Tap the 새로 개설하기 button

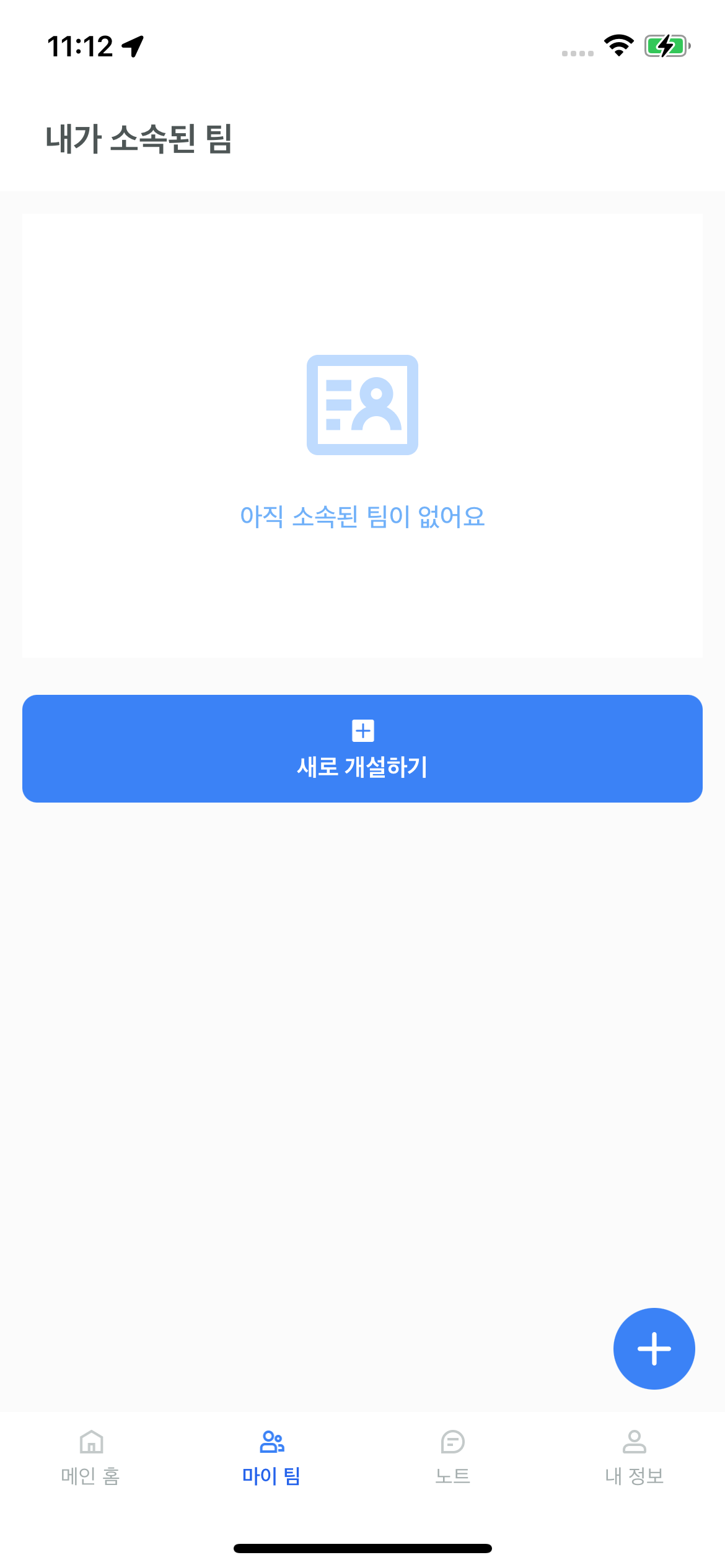362,748
